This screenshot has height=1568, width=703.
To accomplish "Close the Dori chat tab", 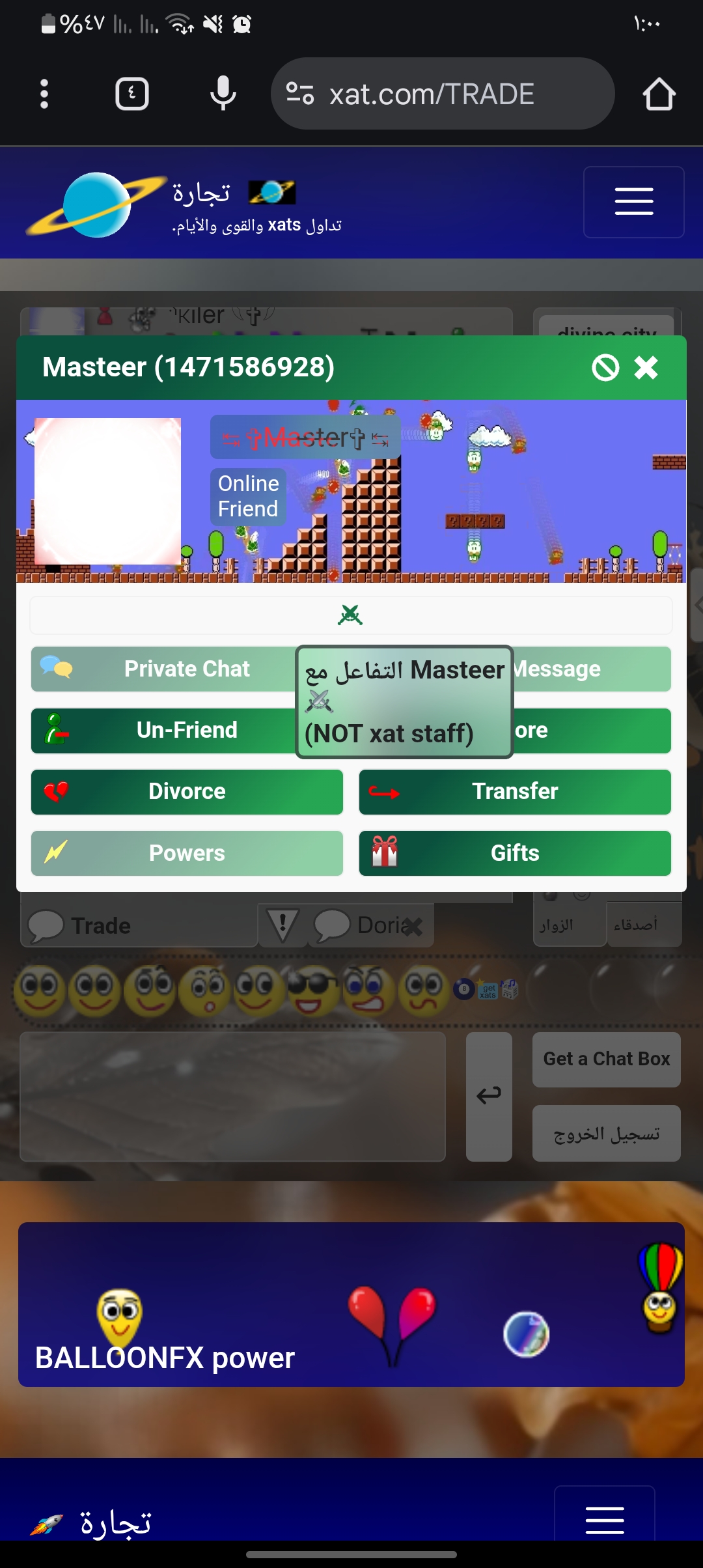I will click(x=411, y=926).
